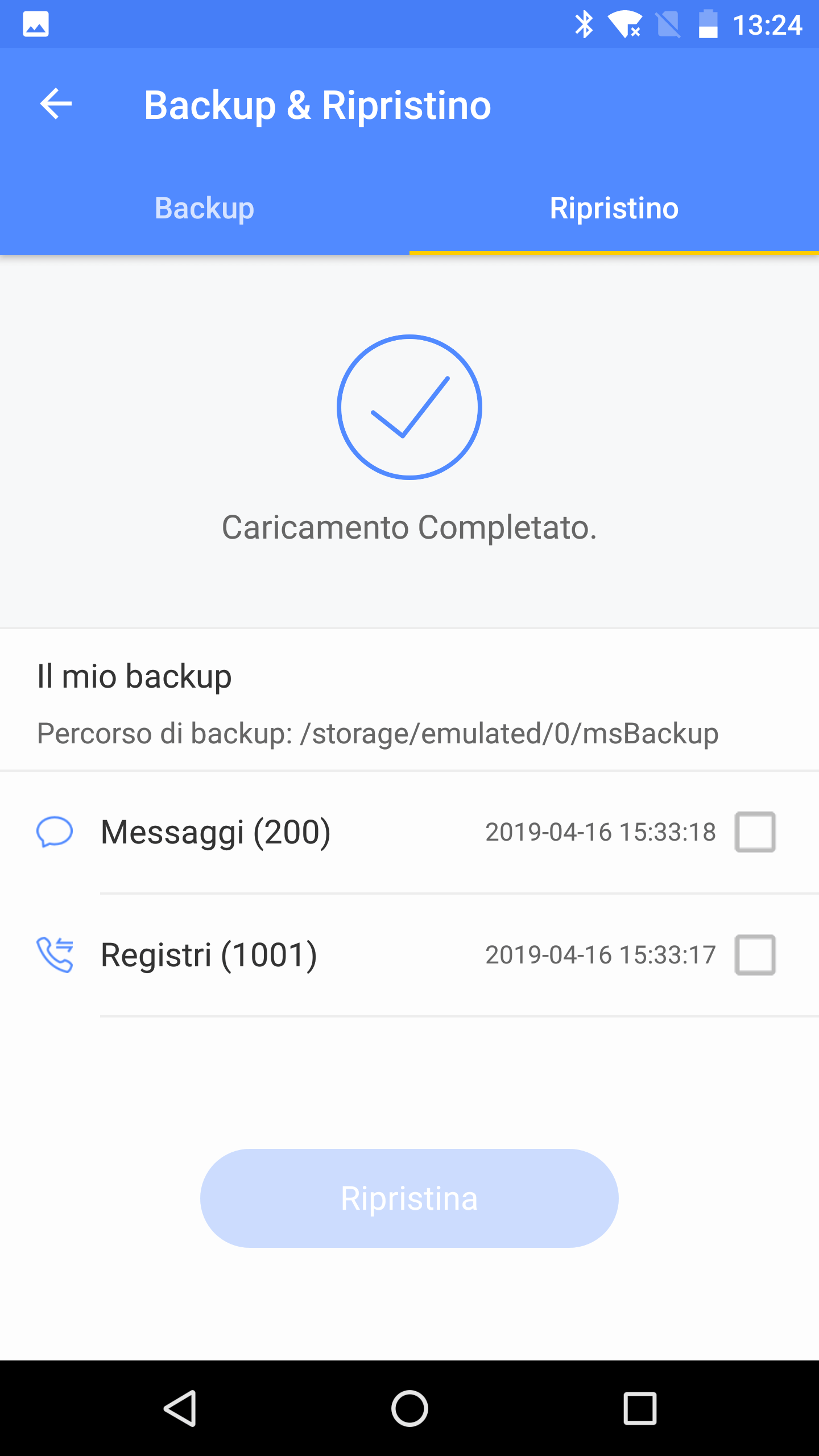The image size is (819, 1456).
Task: Select the Ripristino tab
Action: [x=614, y=208]
